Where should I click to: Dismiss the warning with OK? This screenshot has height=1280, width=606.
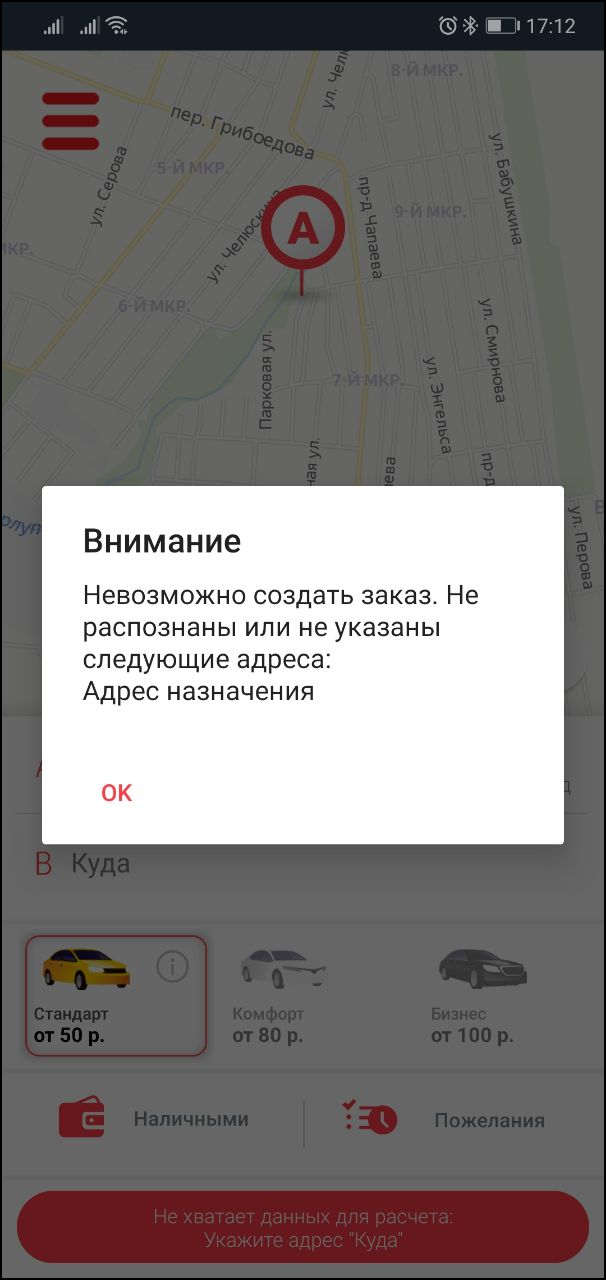[x=117, y=793]
